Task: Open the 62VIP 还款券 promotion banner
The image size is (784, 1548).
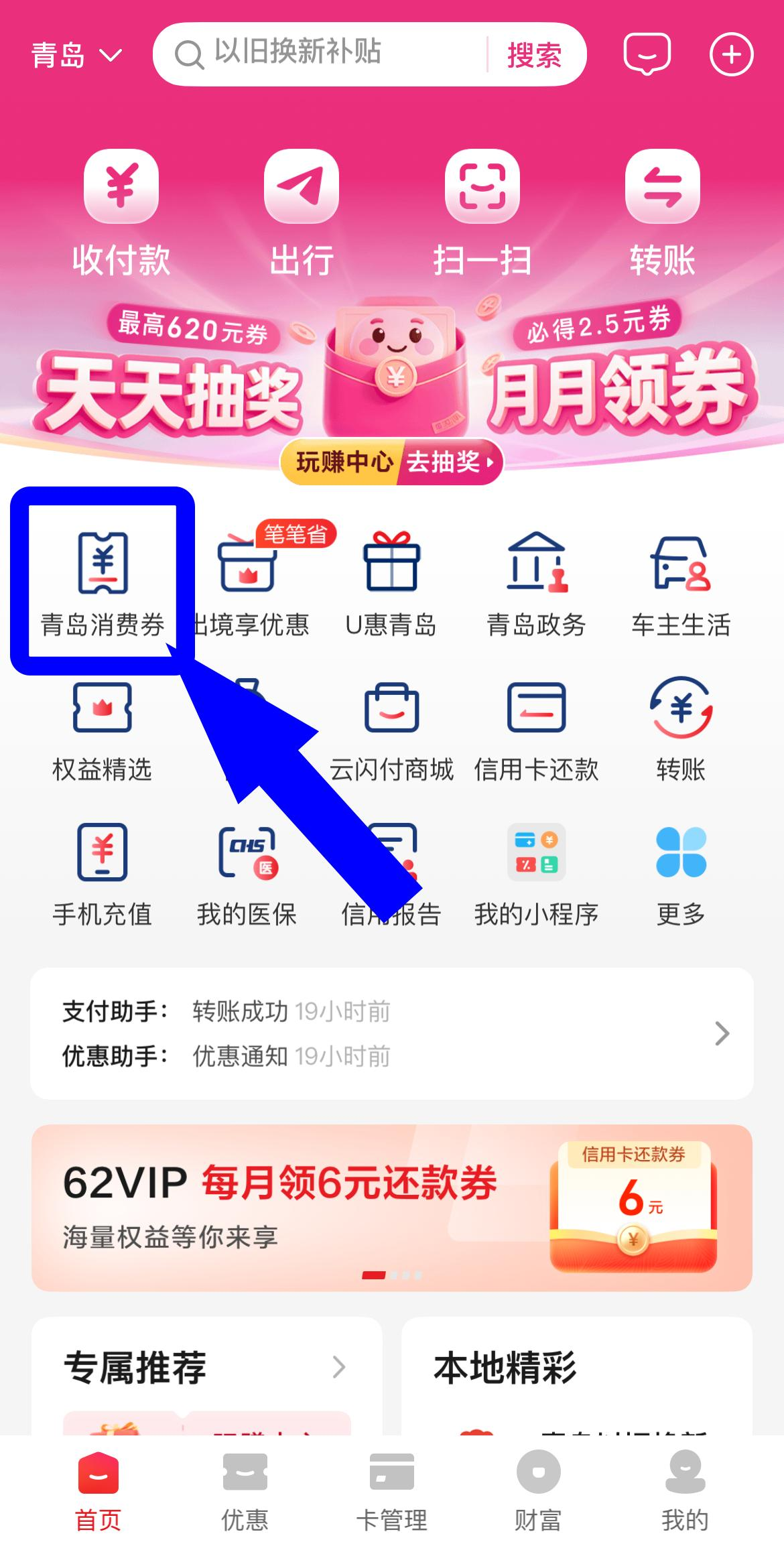Action: (391, 1207)
